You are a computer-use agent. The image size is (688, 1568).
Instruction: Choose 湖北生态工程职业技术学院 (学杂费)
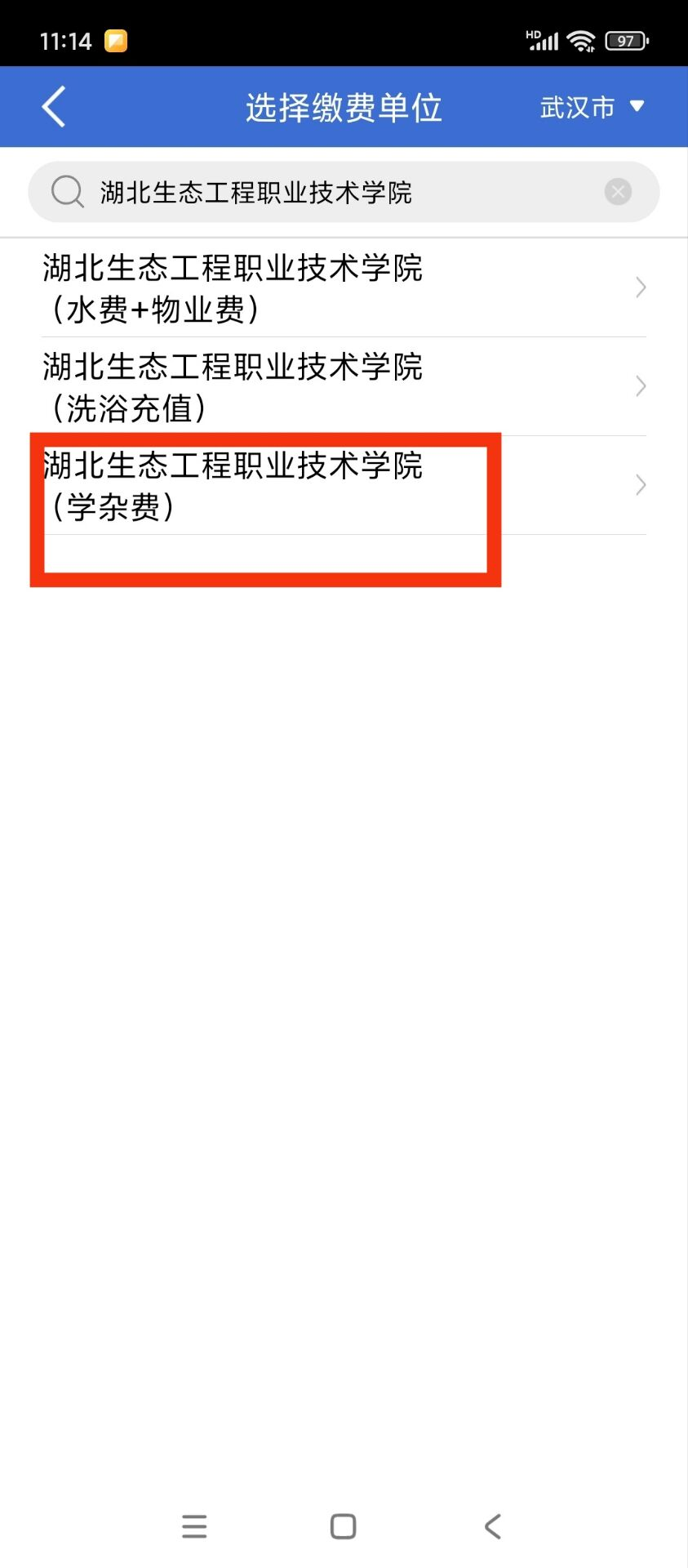(343, 486)
